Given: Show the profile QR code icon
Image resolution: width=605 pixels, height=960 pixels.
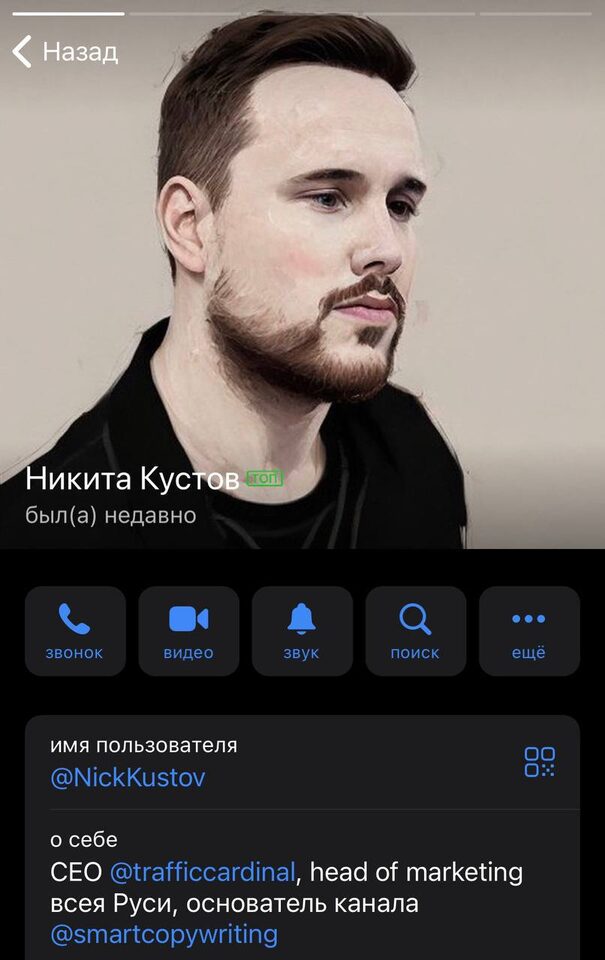Looking at the screenshot, I should point(540,762).
